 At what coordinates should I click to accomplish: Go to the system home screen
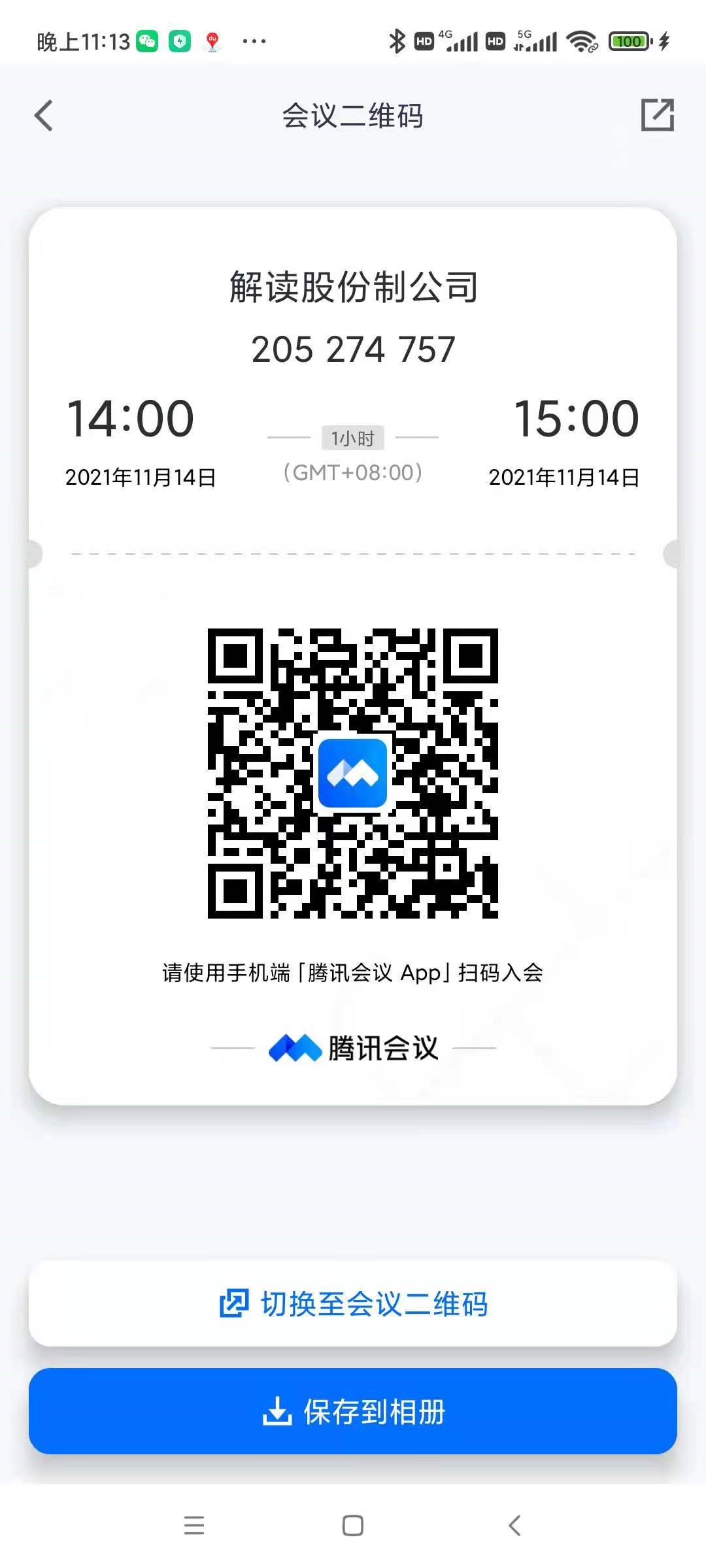pos(353,1526)
